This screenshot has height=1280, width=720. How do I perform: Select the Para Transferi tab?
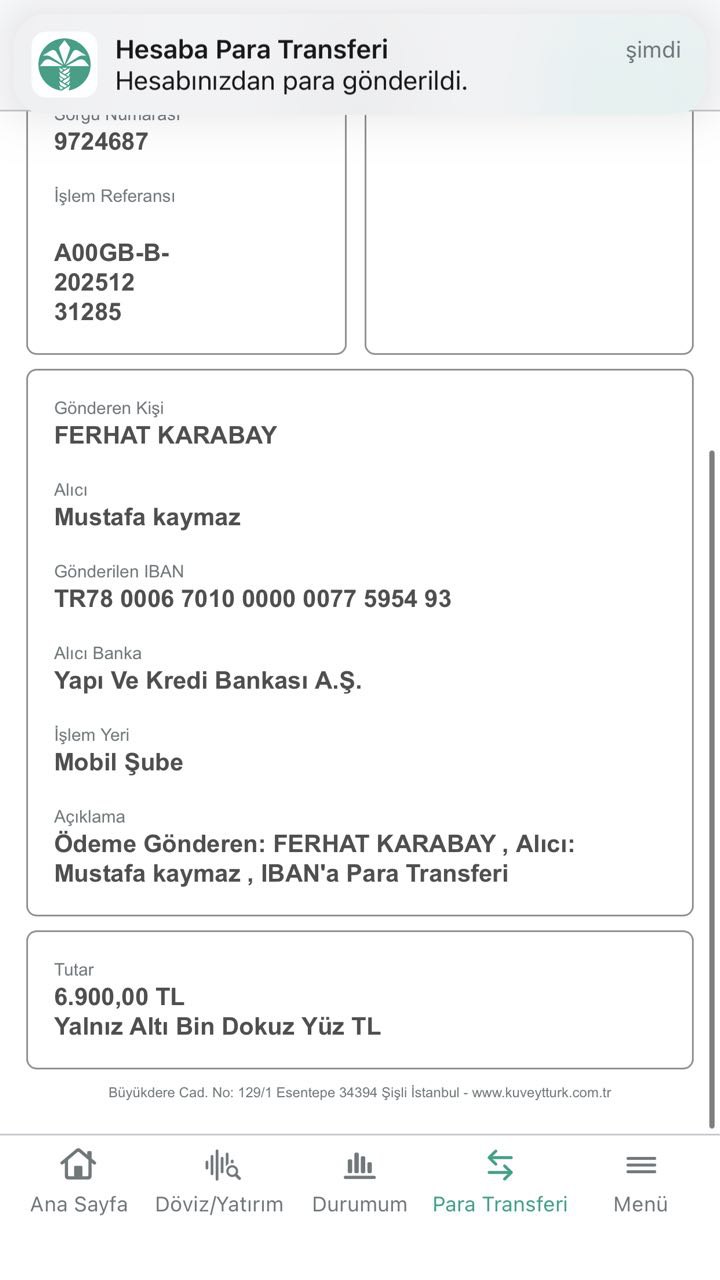pos(500,1182)
